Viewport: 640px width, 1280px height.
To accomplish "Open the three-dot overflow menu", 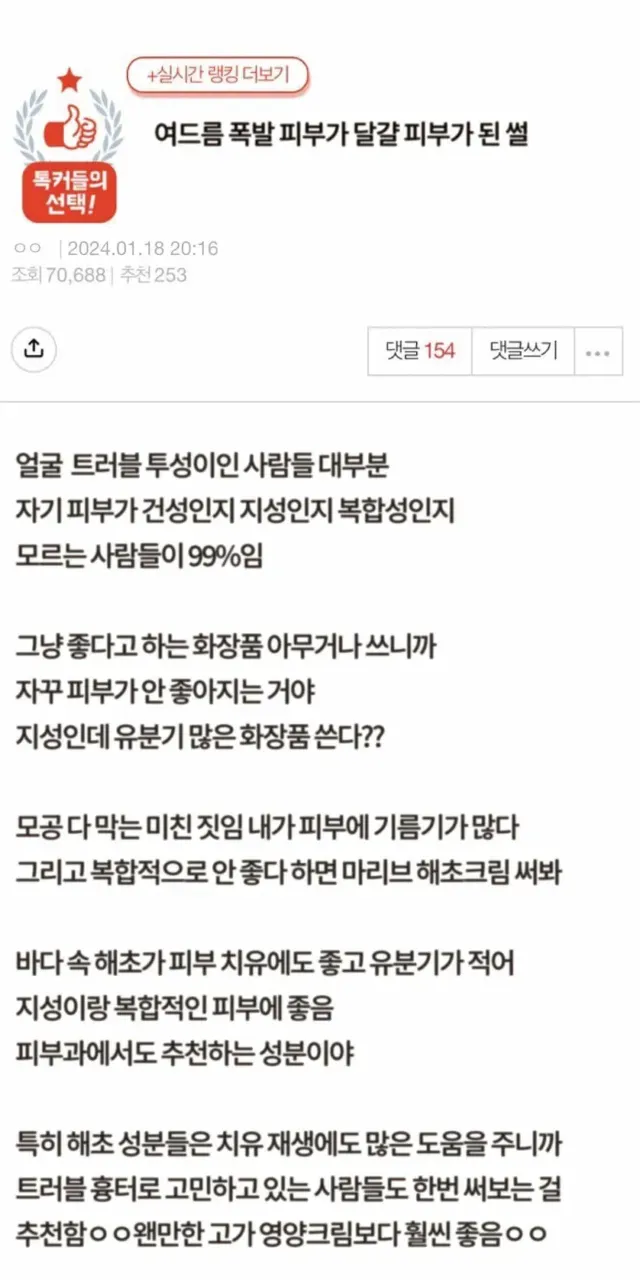I will click(x=598, y=351).
